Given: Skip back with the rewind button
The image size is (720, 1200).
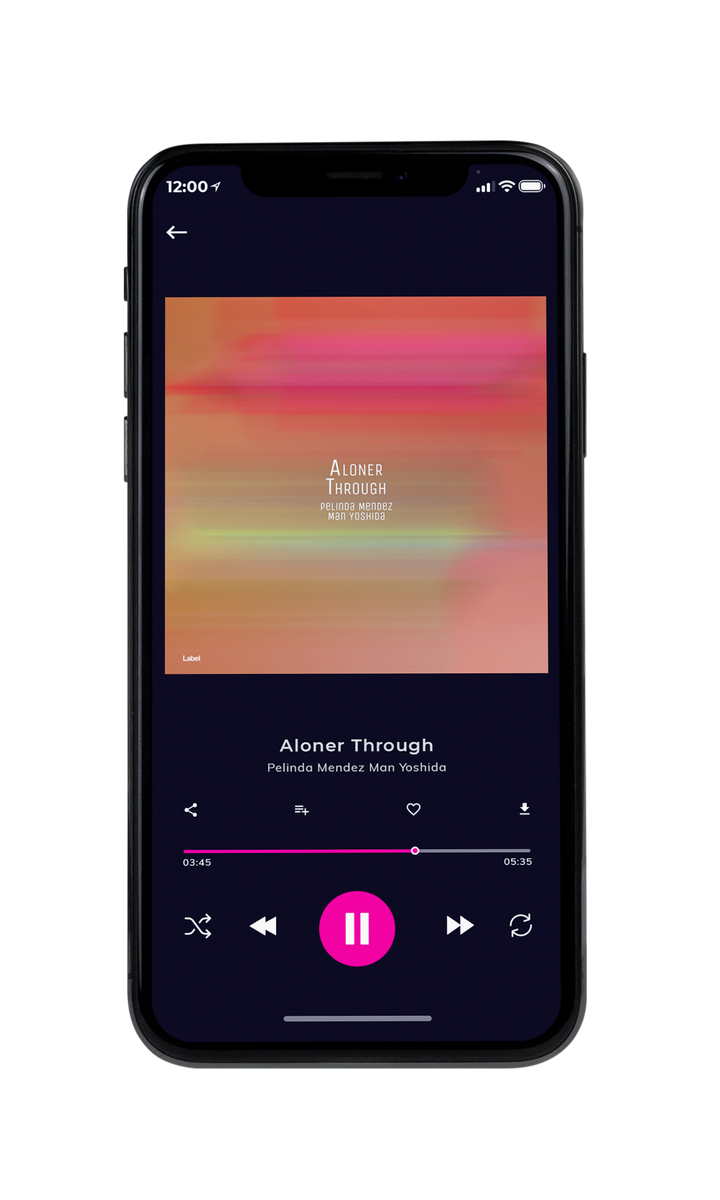Looking at the screenshot, I should pos(263,927).
